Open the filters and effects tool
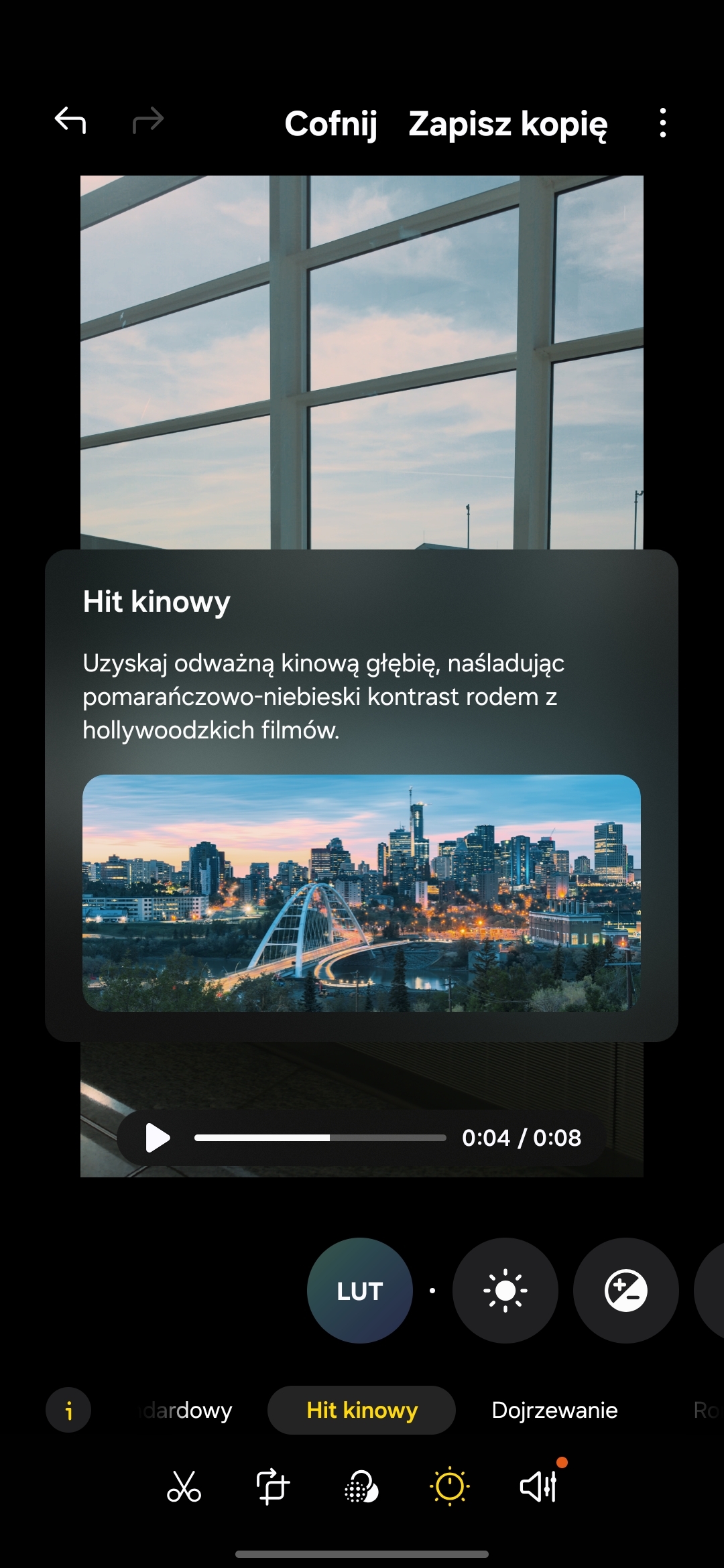 point(361,1486)
